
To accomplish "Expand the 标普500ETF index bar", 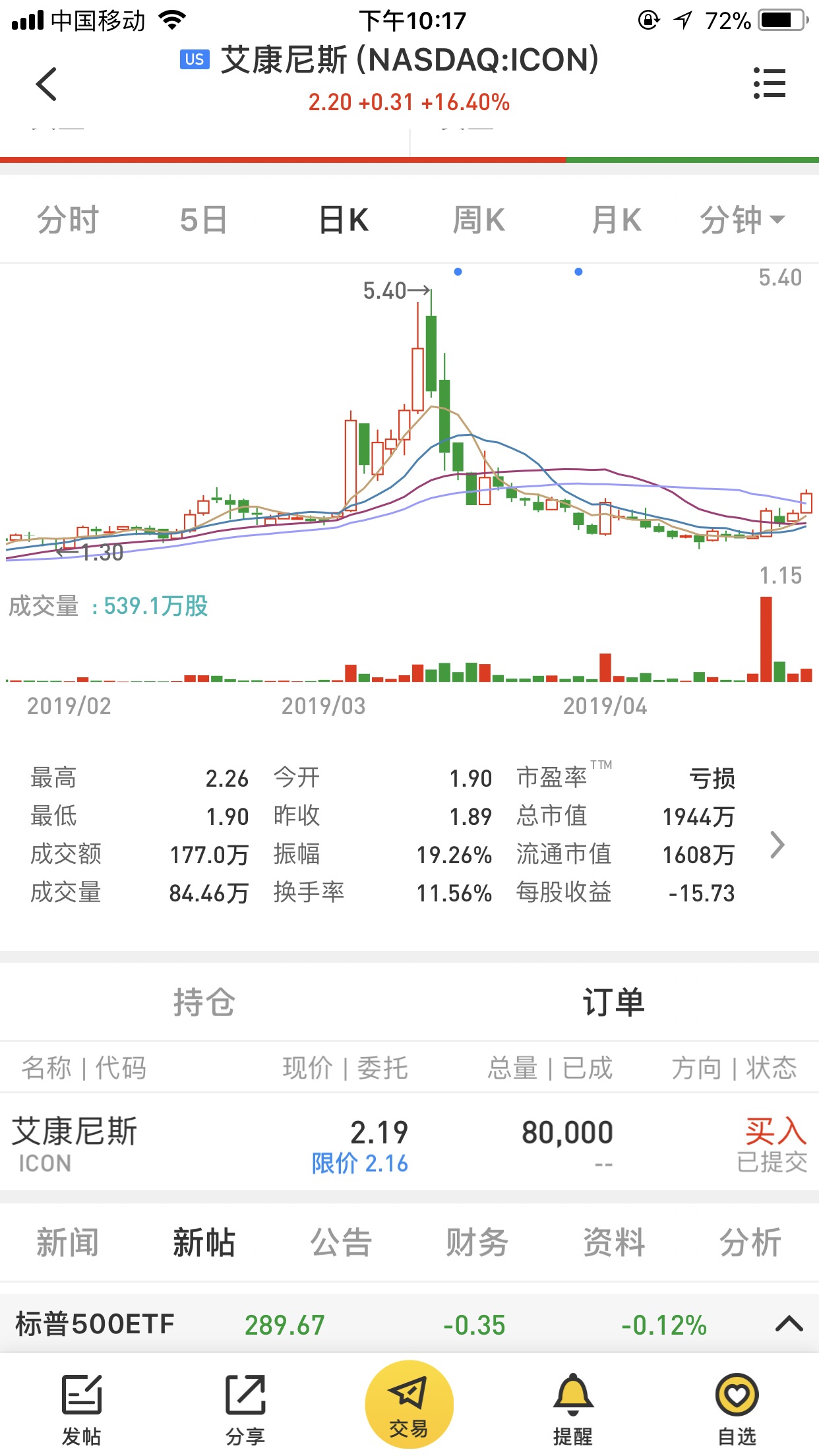I will click(789, 1324).
